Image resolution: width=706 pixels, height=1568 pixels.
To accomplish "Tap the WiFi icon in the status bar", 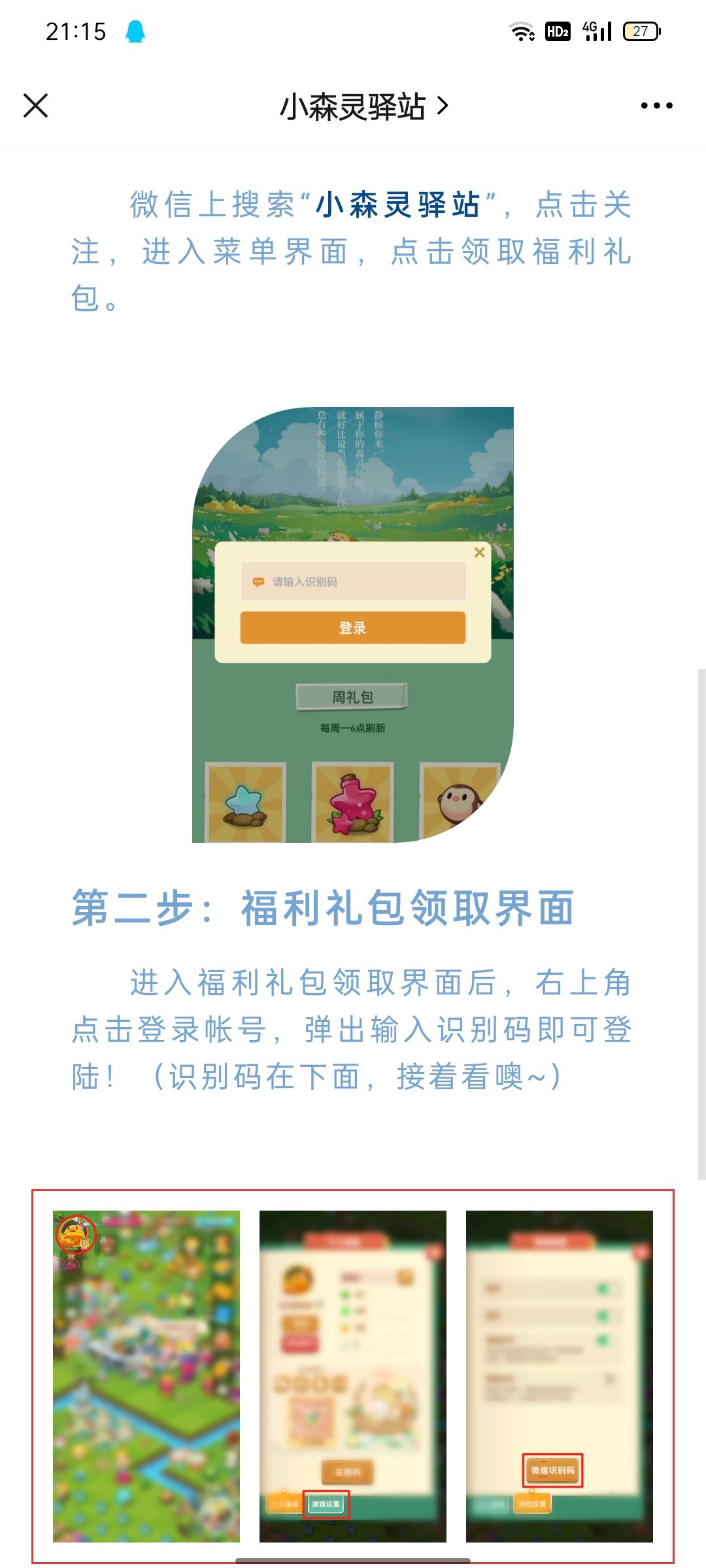I will click(x=521, y=30).
